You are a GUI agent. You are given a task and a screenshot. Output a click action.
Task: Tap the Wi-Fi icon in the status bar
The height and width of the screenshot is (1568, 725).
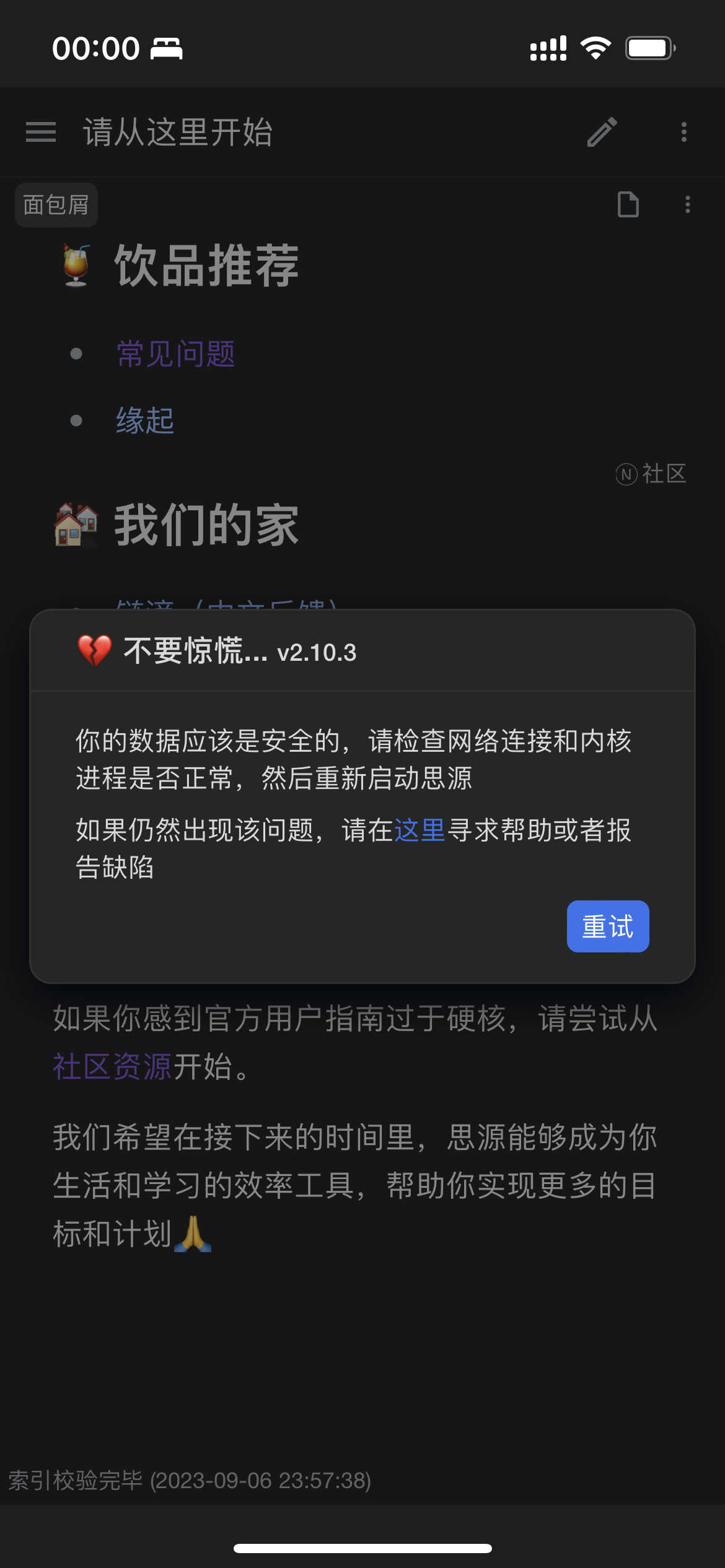[594, 47]
